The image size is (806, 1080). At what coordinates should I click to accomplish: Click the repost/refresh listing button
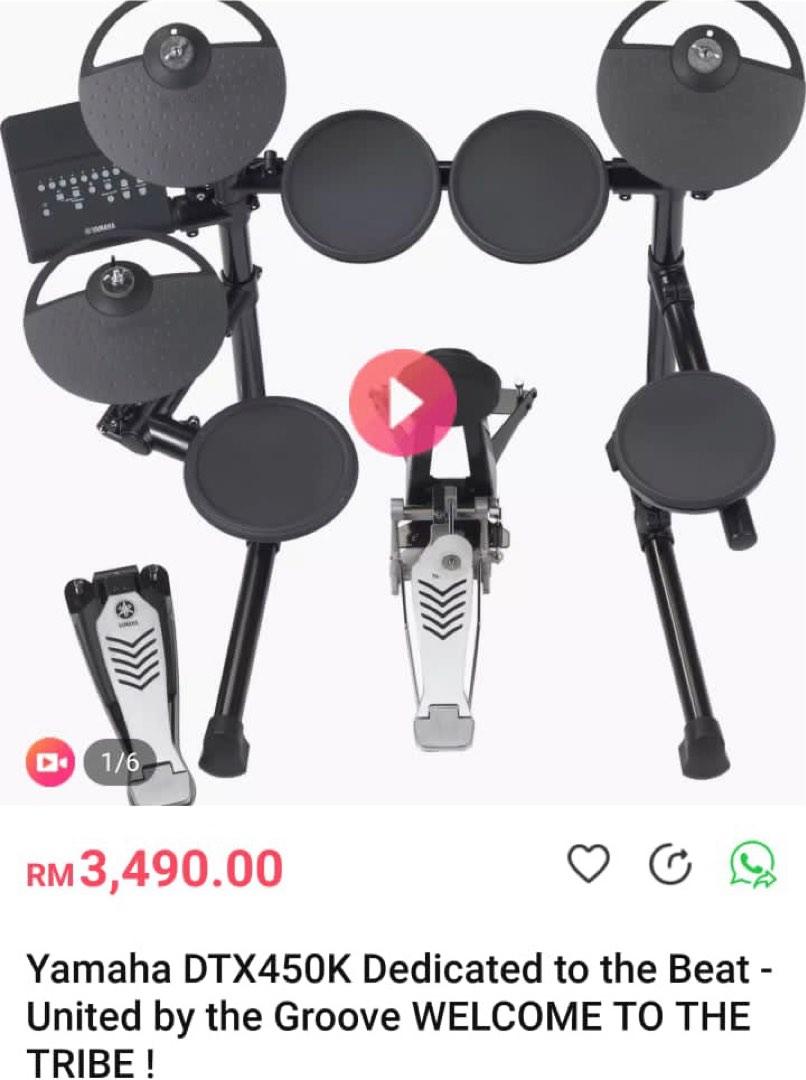click(x=673, y=863)
